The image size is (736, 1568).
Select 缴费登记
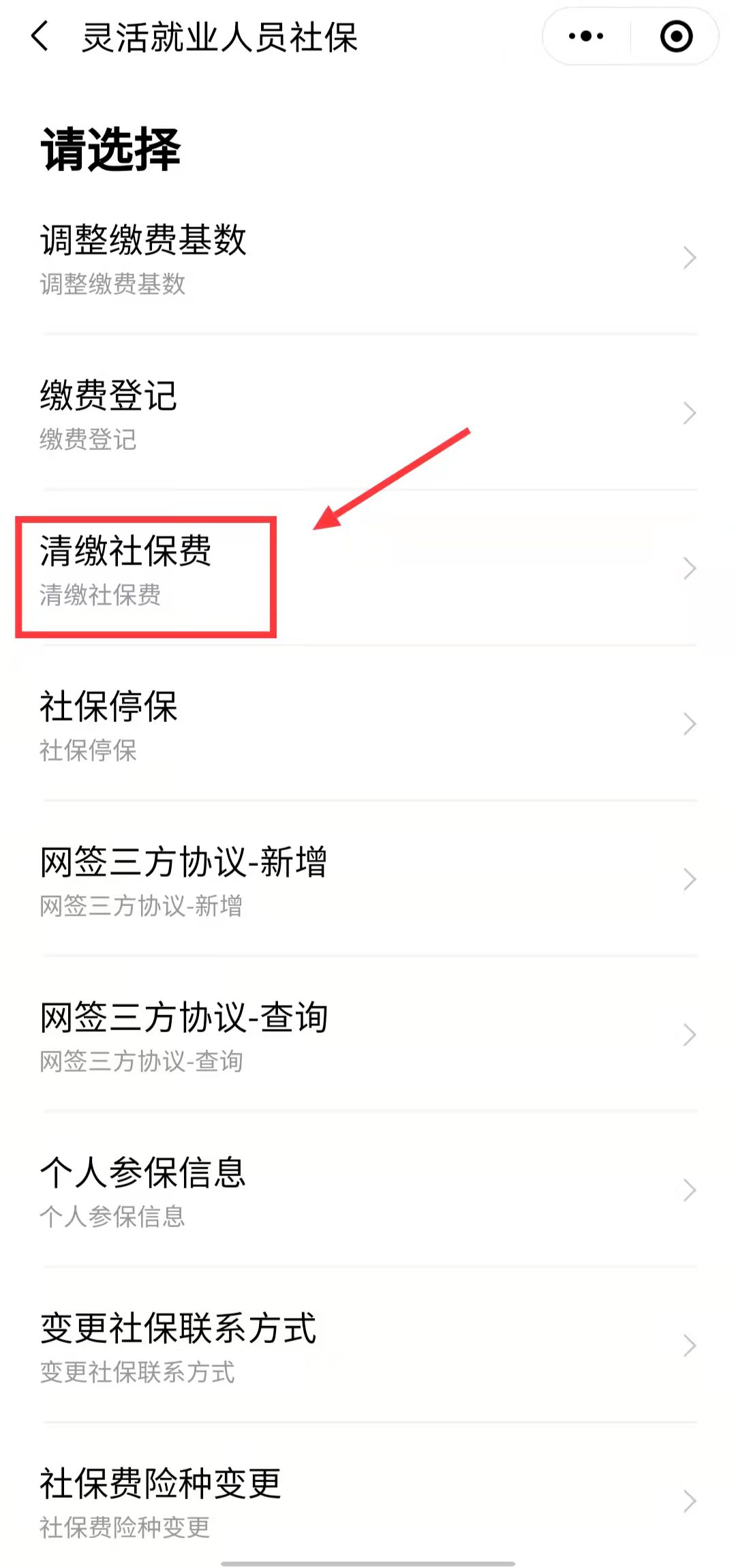point(368,413)
